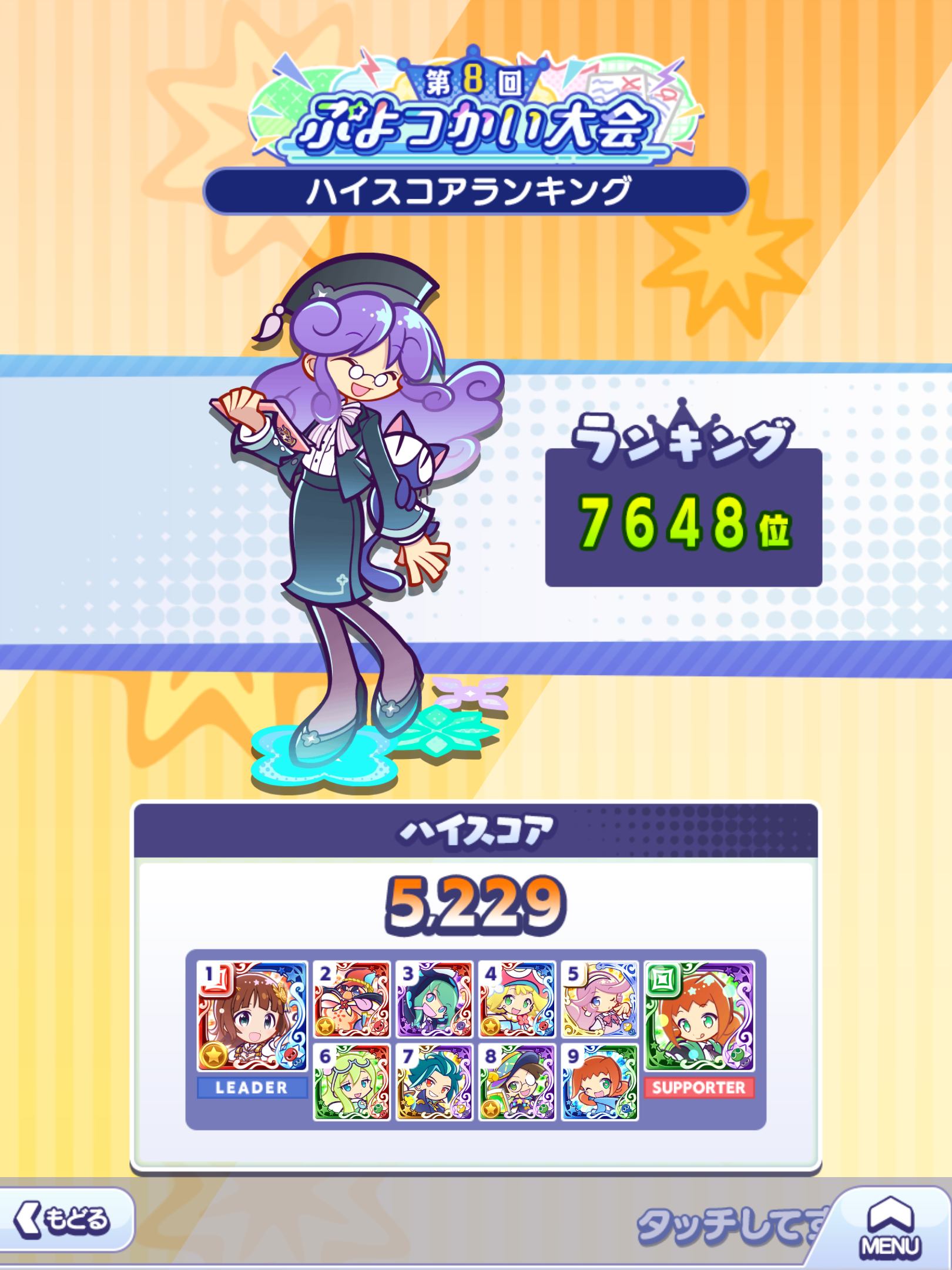Tap the leader character card

point(252,1017)
